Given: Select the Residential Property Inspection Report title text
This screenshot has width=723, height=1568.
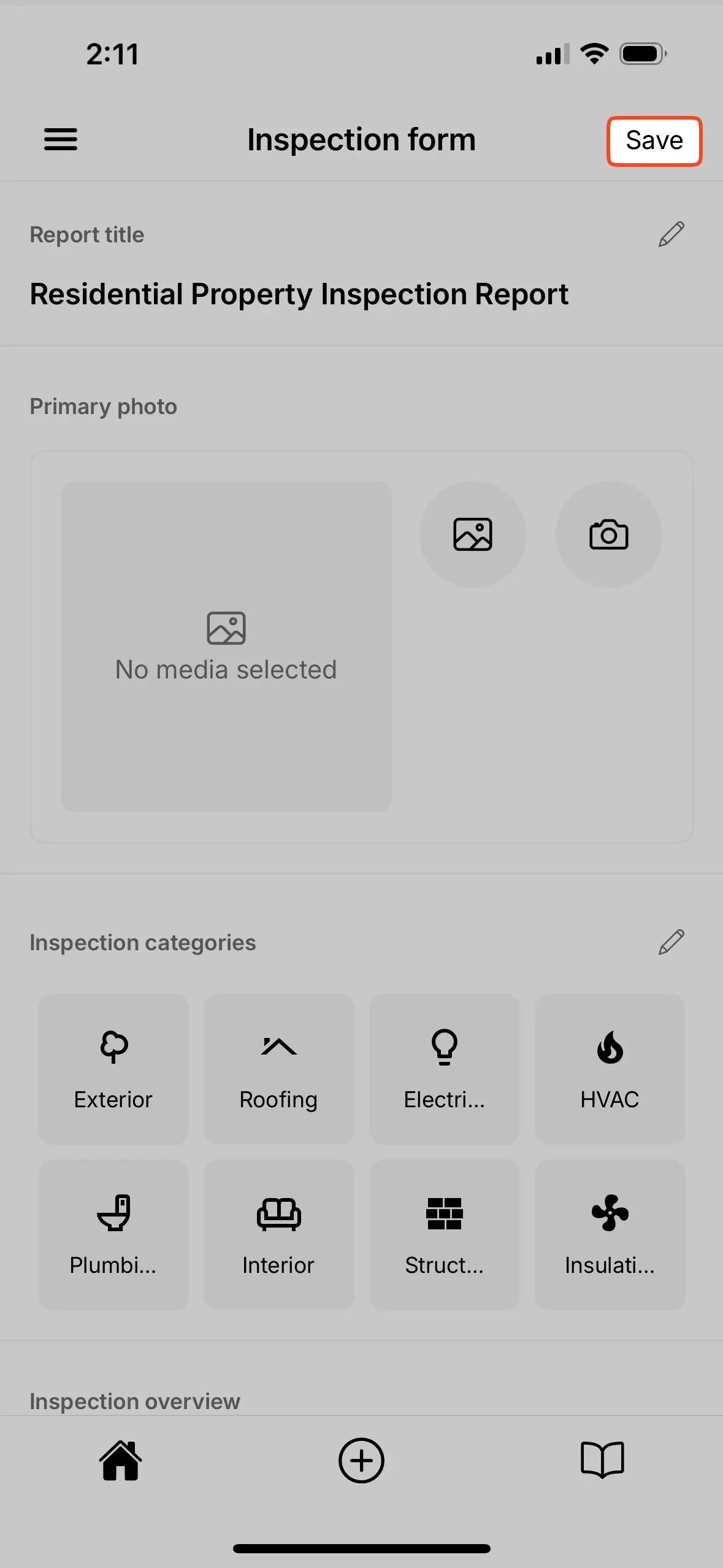Looking at the screenshot, I should tap(299, 294).
